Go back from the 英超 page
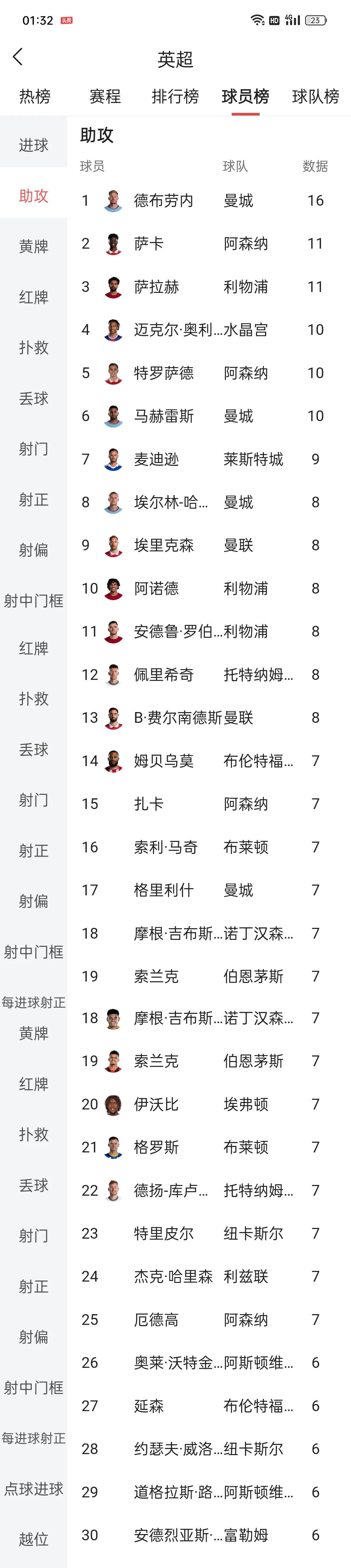This screenshot has height=1568, width=351. (x=18, y=57)
